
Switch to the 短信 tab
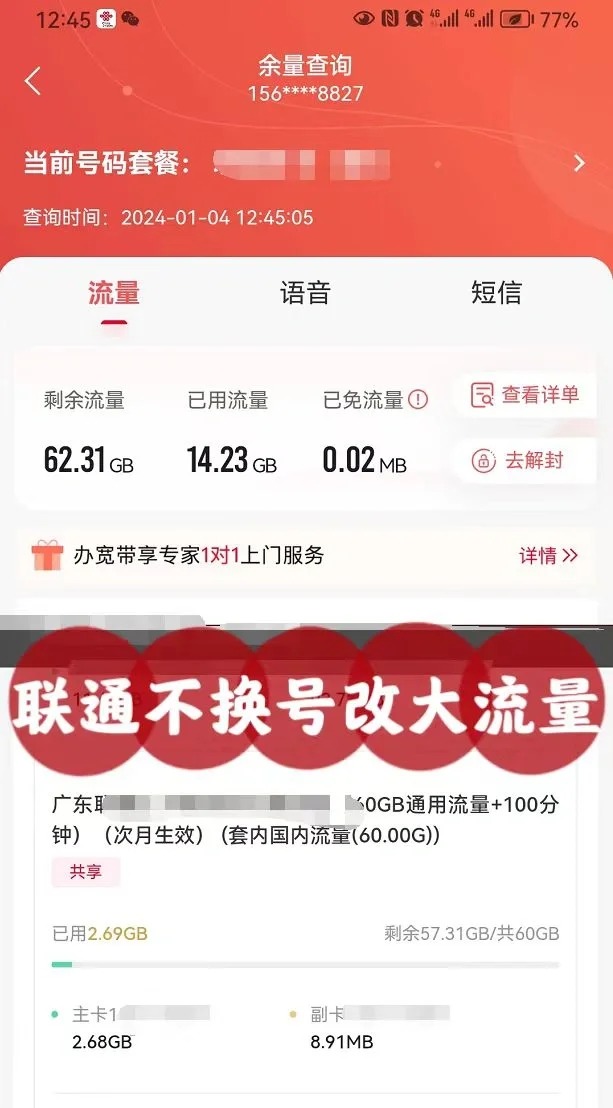pyautogui.click(x=496, y=293)
